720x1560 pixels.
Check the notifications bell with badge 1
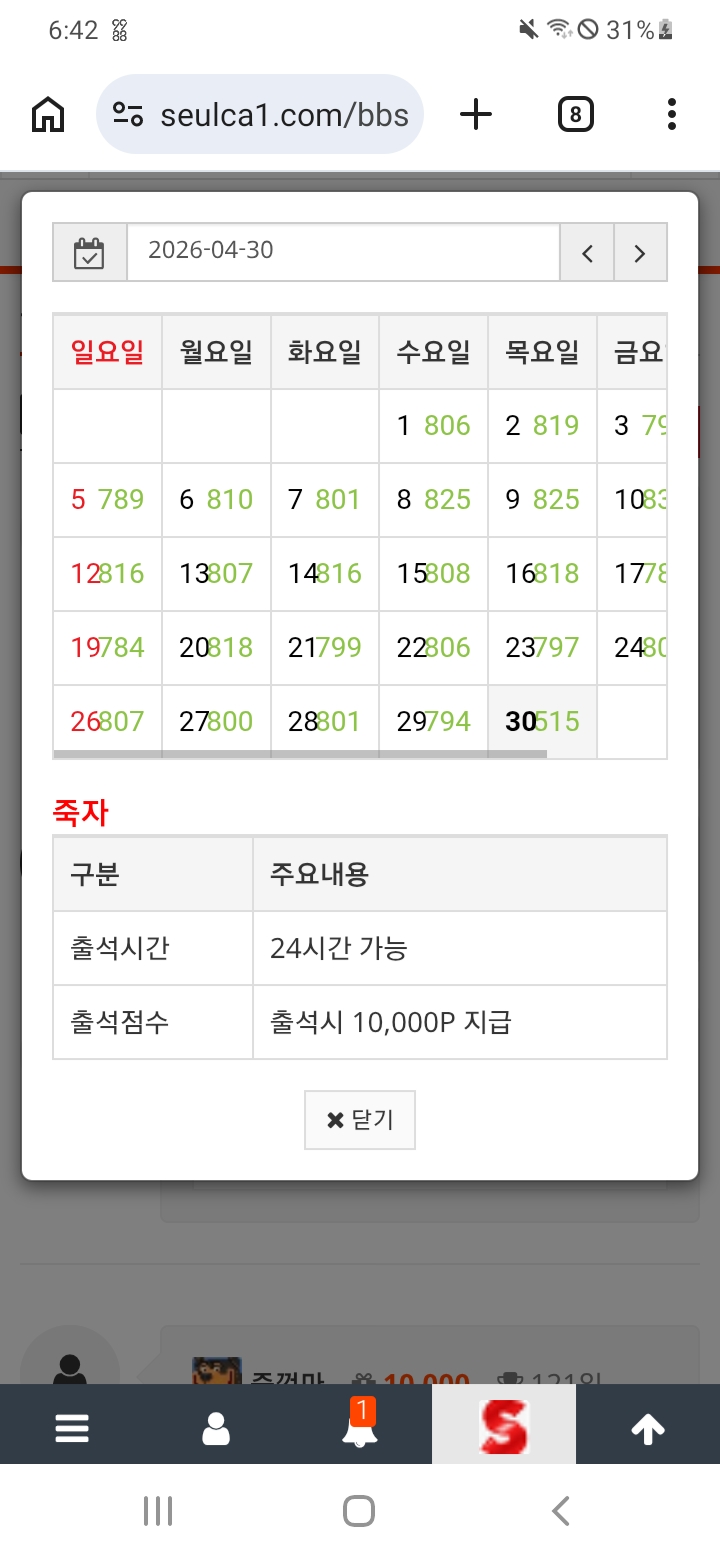[360, 1429]
